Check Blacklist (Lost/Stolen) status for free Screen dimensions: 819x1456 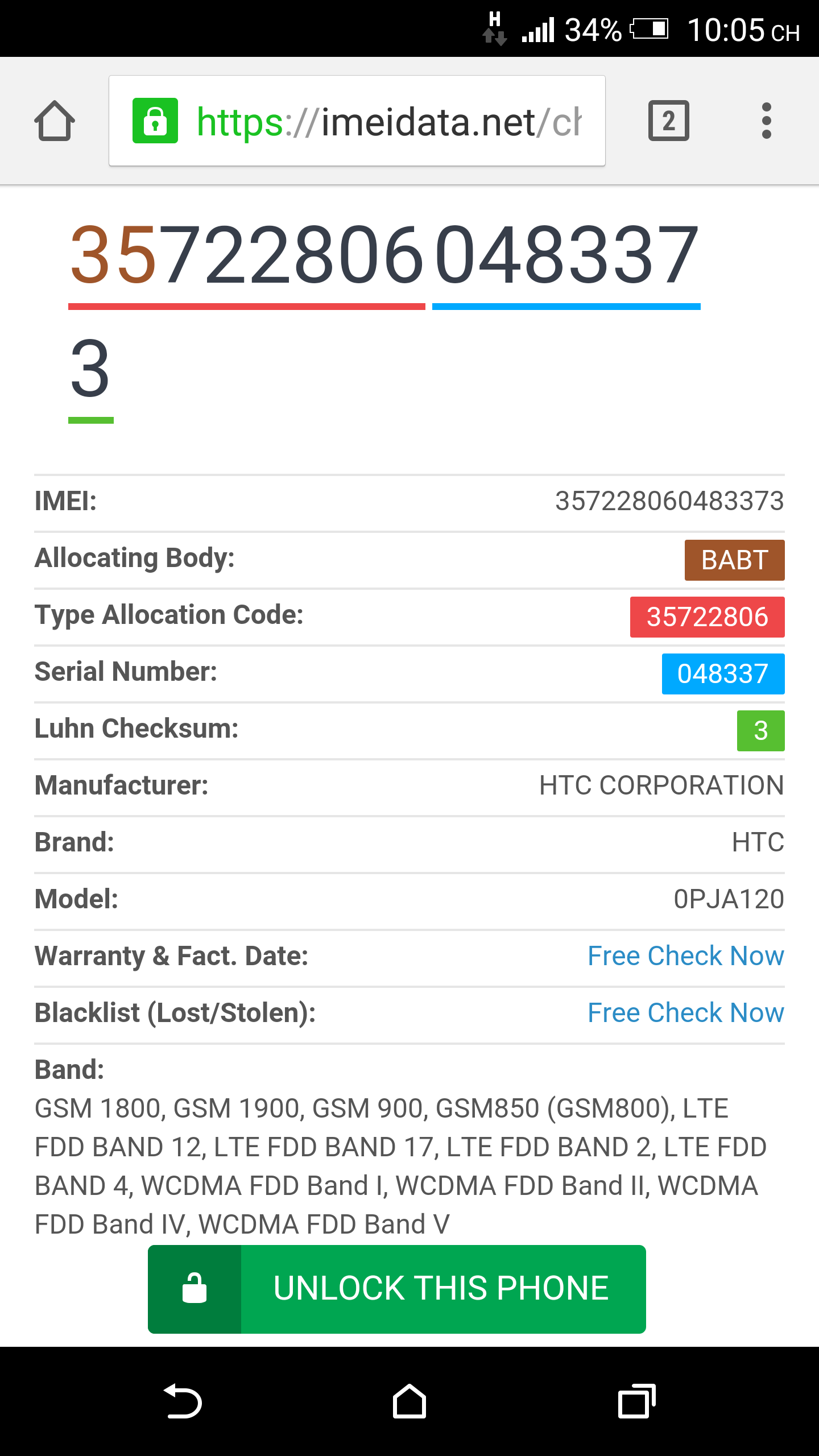(686, 1013)
